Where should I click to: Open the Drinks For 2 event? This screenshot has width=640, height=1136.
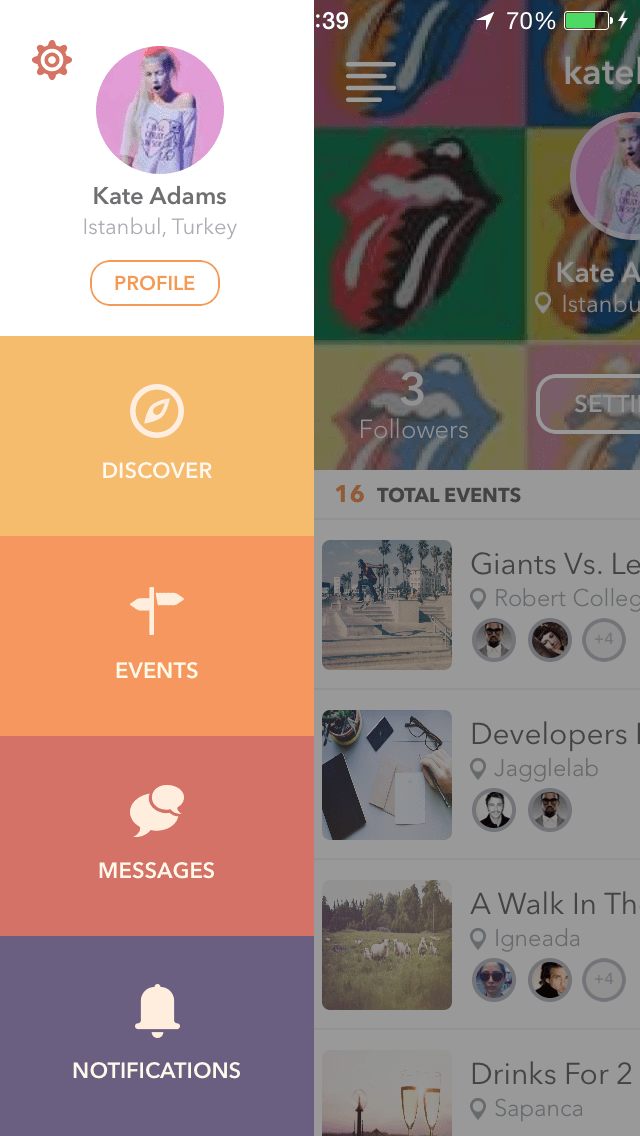480,1090
